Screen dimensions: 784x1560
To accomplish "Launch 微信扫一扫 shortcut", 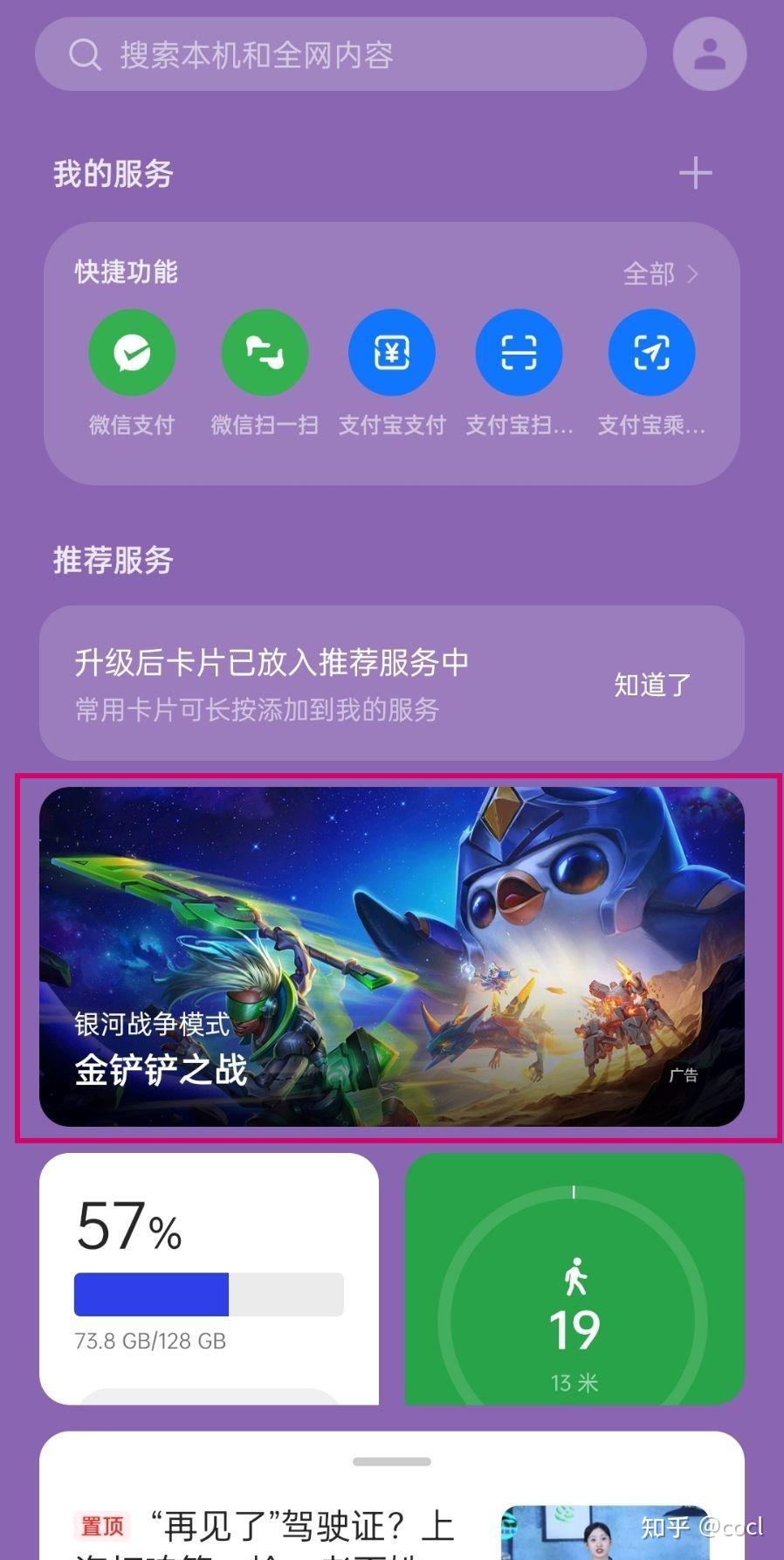I will click(x=265, y=353).
